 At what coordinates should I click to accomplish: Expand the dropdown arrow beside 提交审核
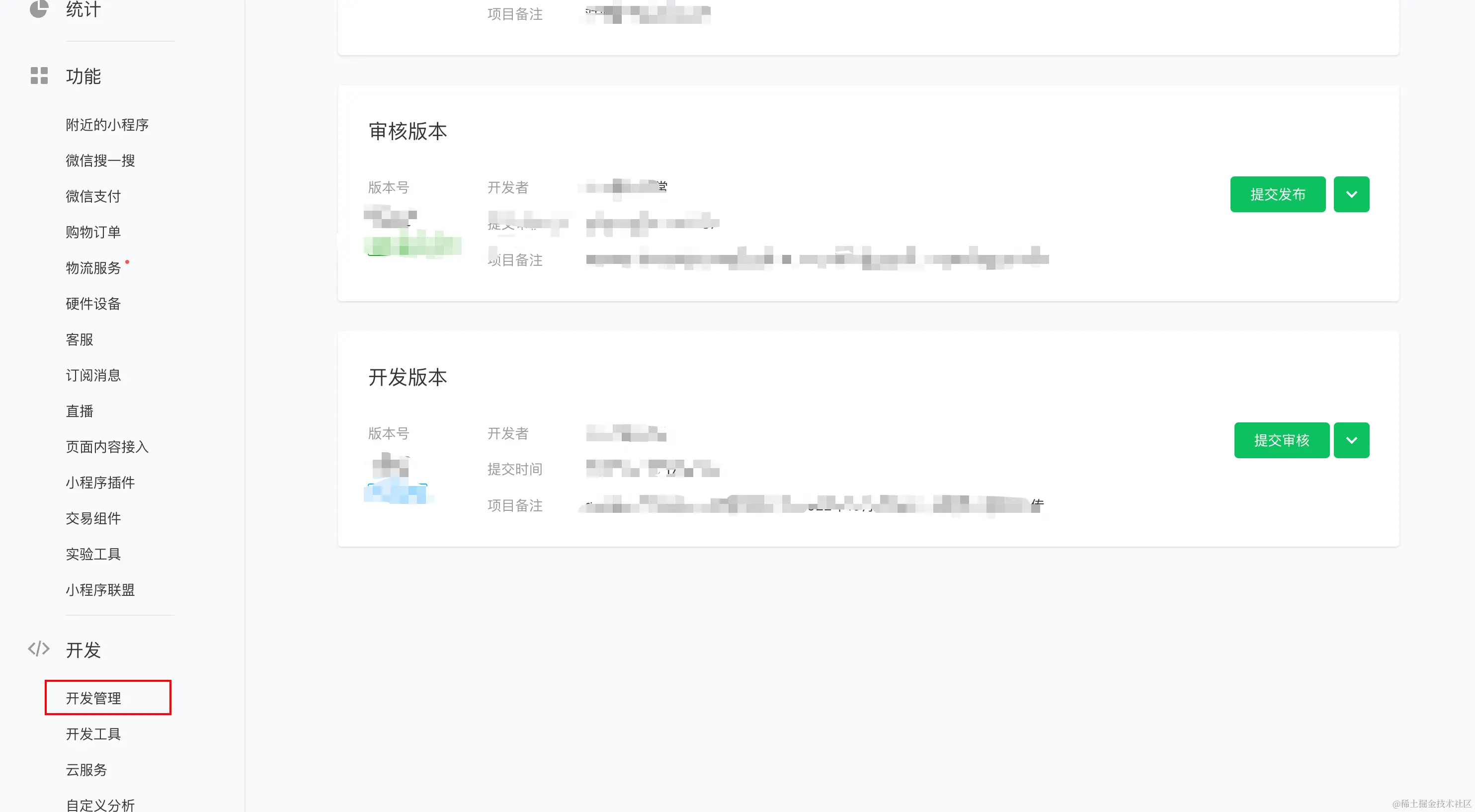tap(1351, 440)
